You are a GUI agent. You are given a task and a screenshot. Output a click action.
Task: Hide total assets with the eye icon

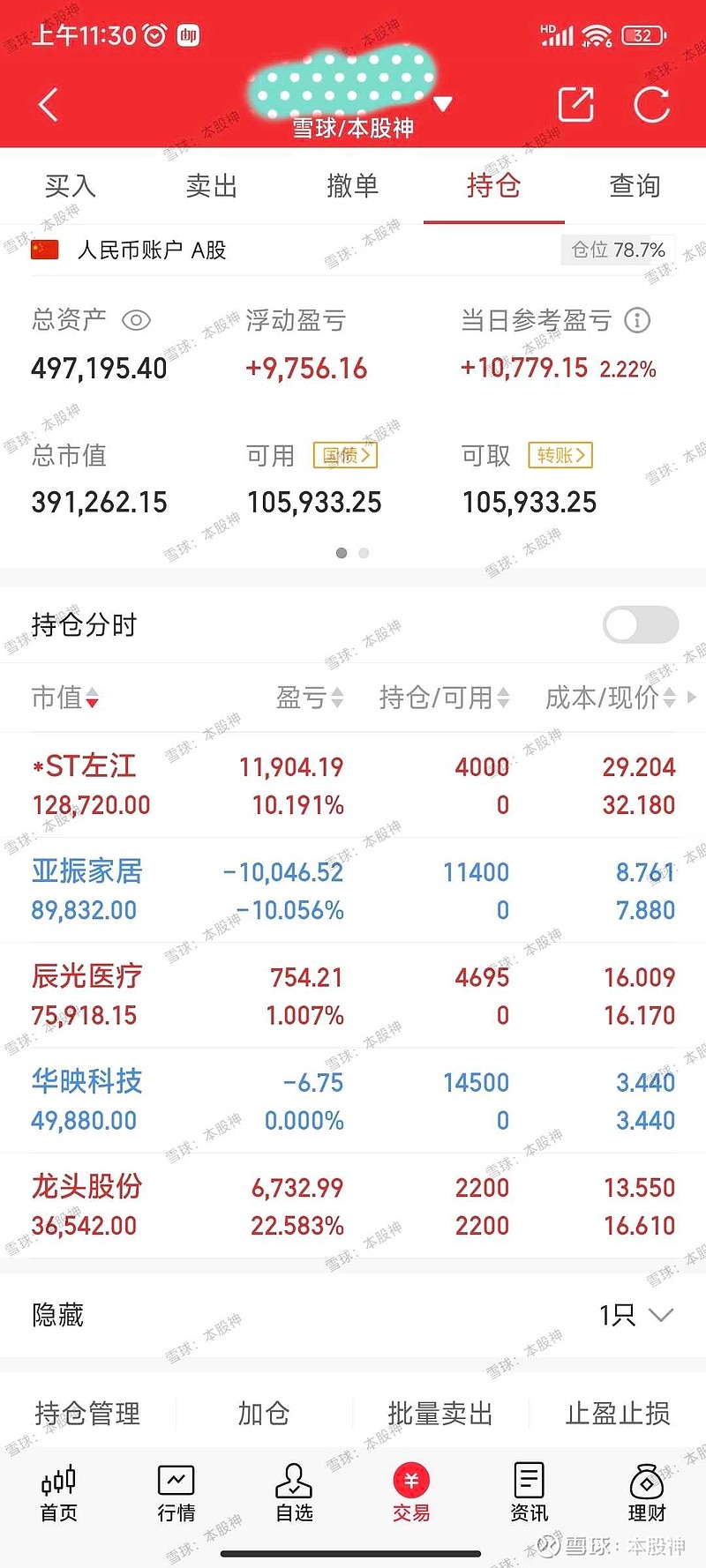(136, 320)
